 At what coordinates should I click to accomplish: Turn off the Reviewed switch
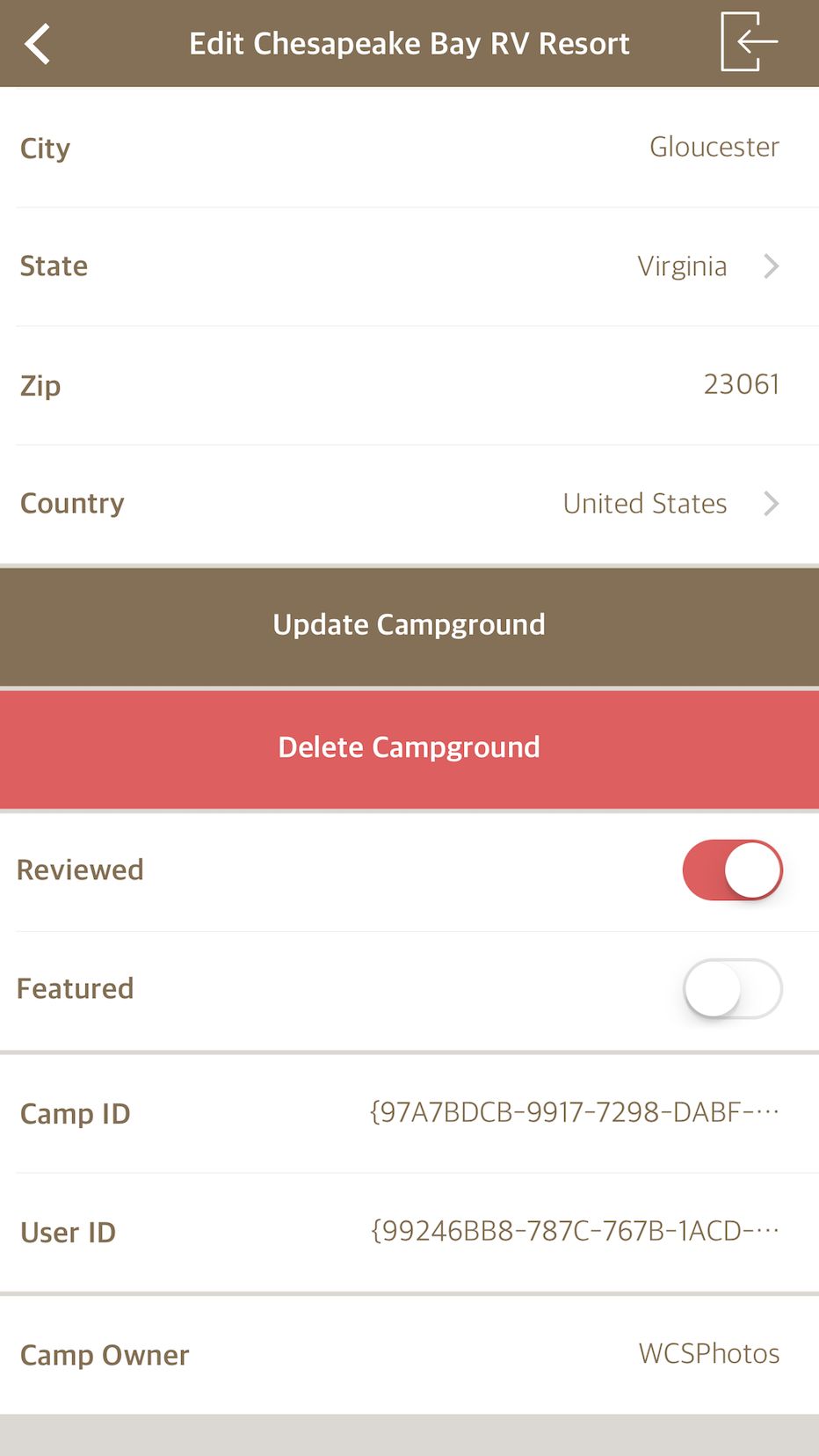(x=732, y=870)
